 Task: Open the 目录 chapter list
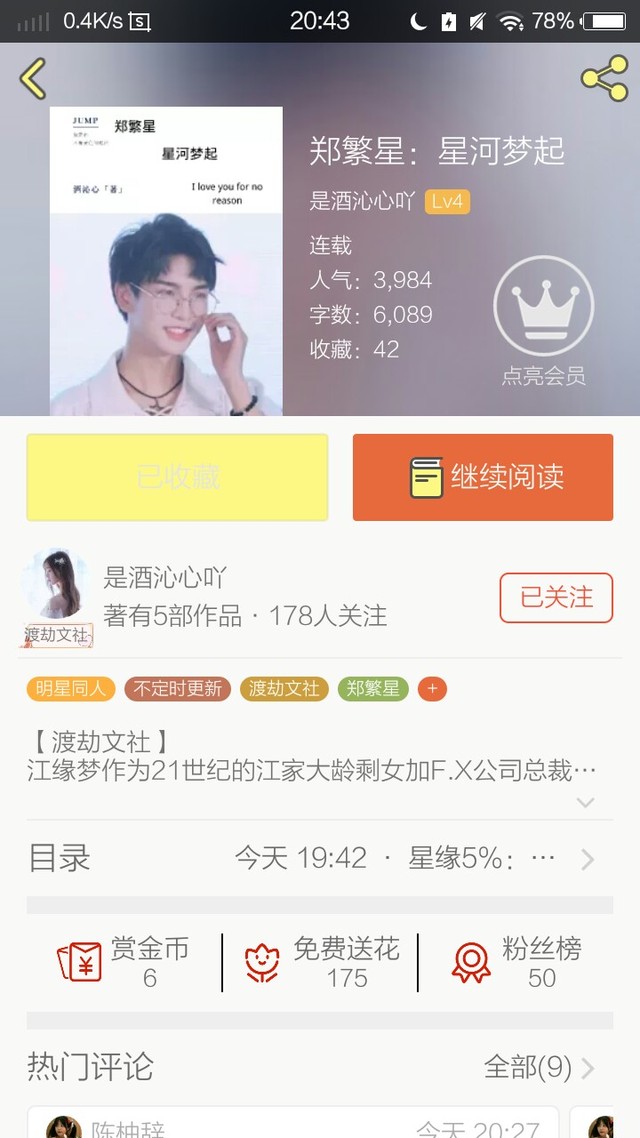pyautogui.click(x=320, y=858)
